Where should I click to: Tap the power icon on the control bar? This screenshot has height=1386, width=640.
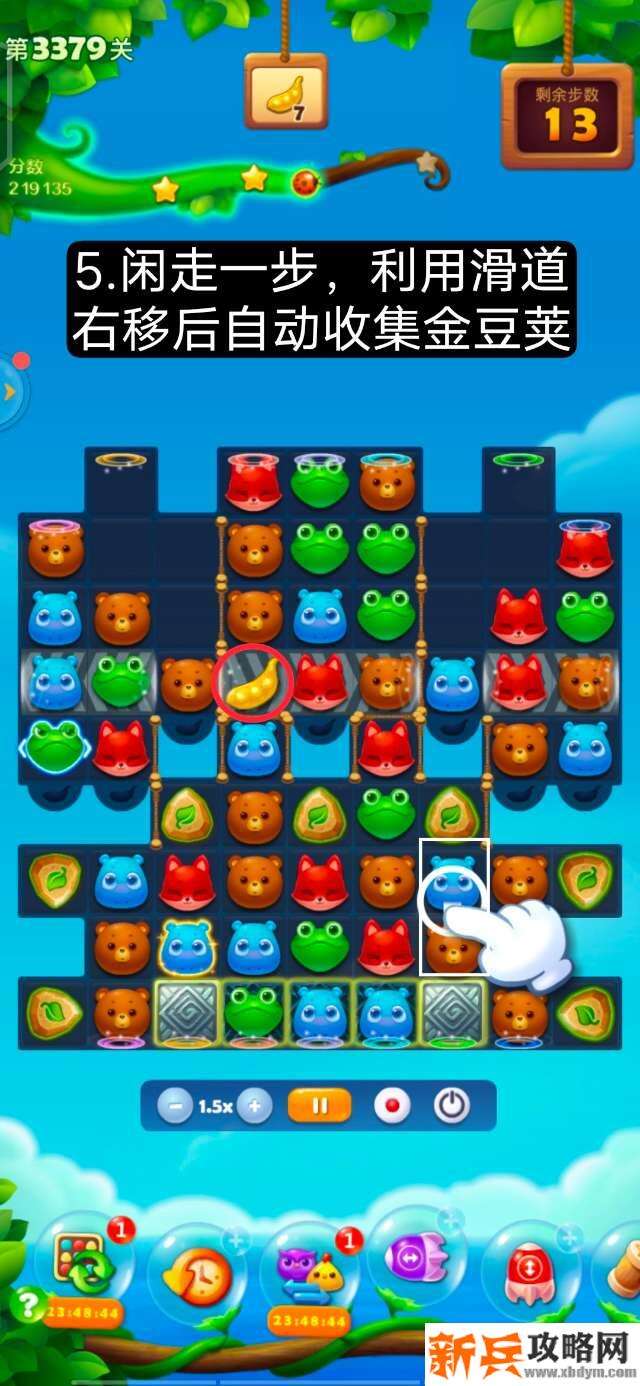coord(452,1106)
